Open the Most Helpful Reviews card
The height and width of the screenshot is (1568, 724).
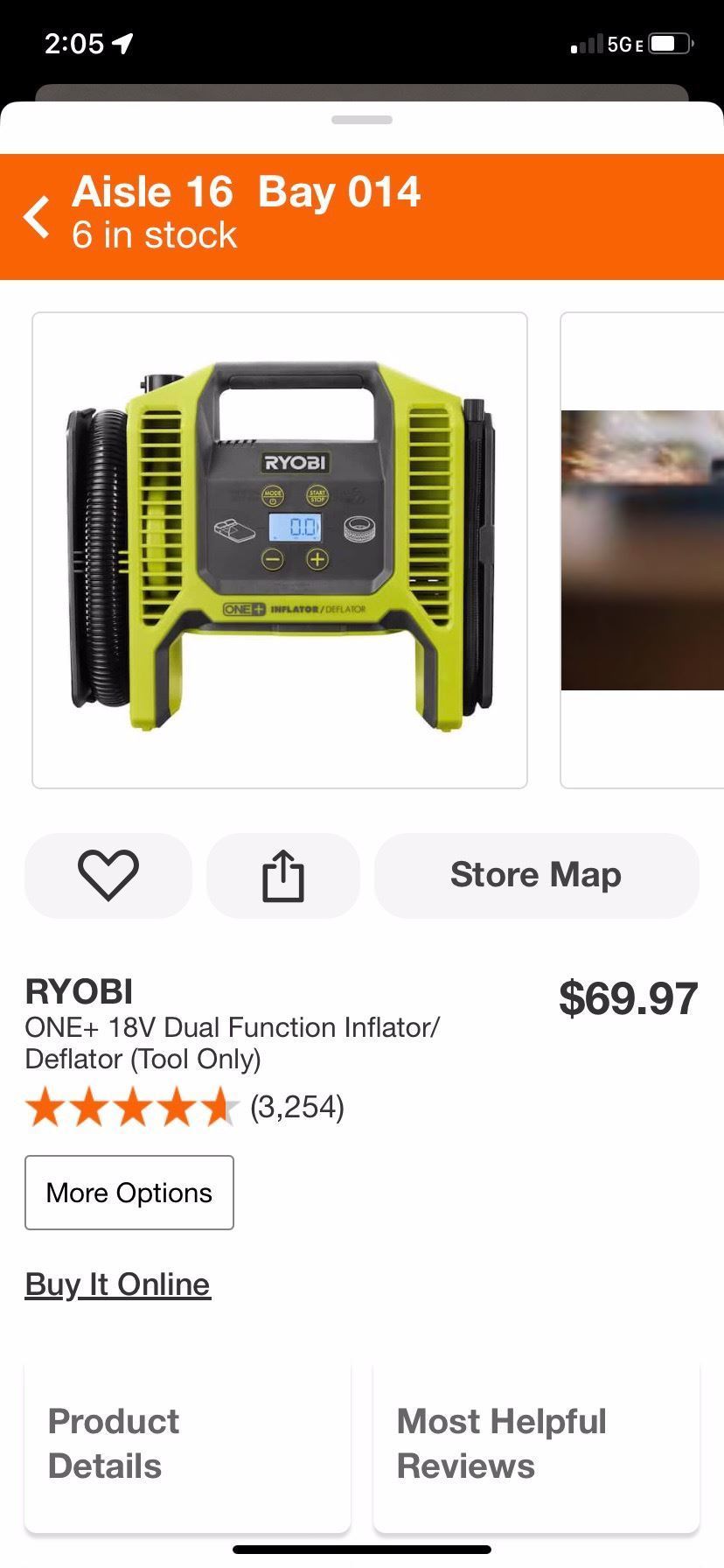pos(536,1444)
